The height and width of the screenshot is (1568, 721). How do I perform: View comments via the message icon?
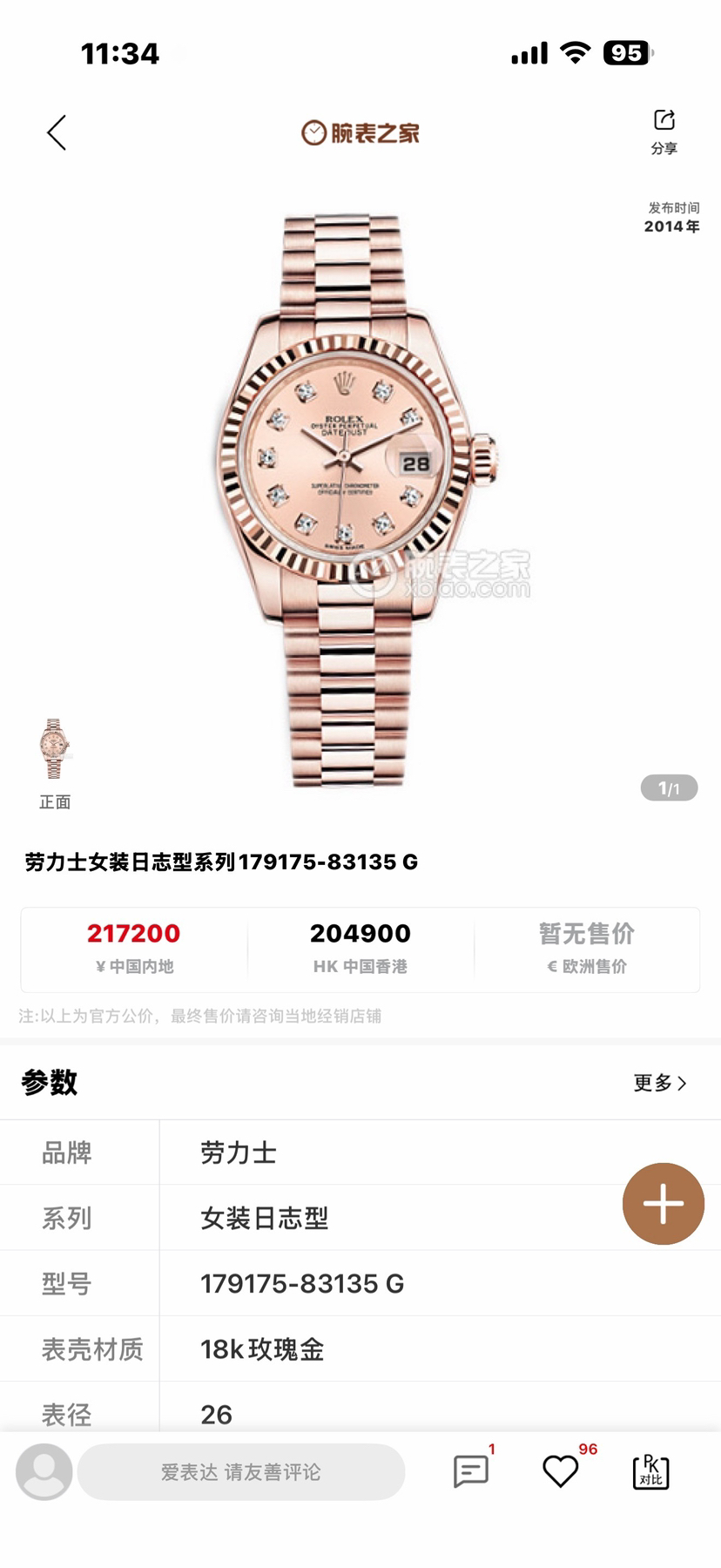tap(471, 1471)
